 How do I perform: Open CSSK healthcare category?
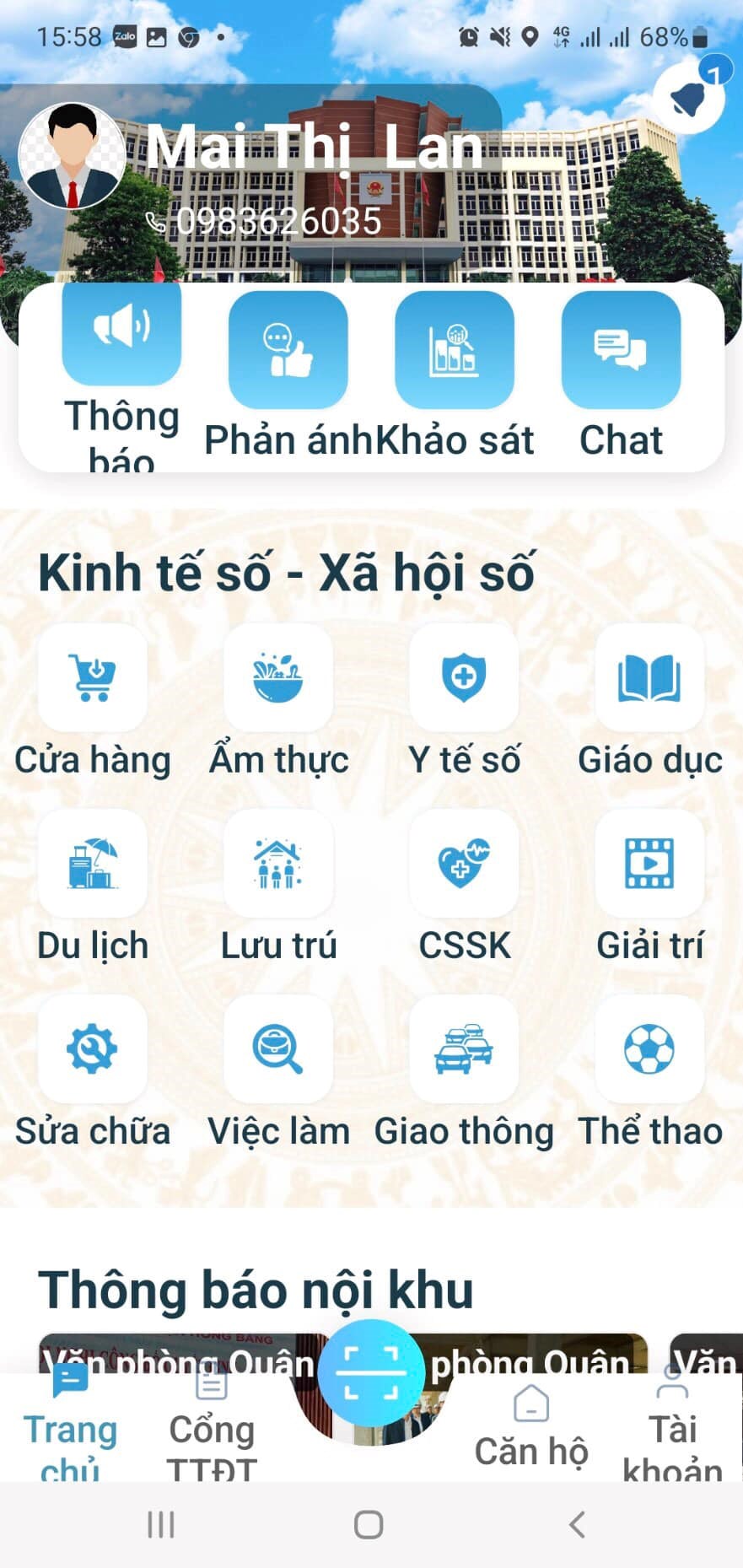tap(464, 864)
